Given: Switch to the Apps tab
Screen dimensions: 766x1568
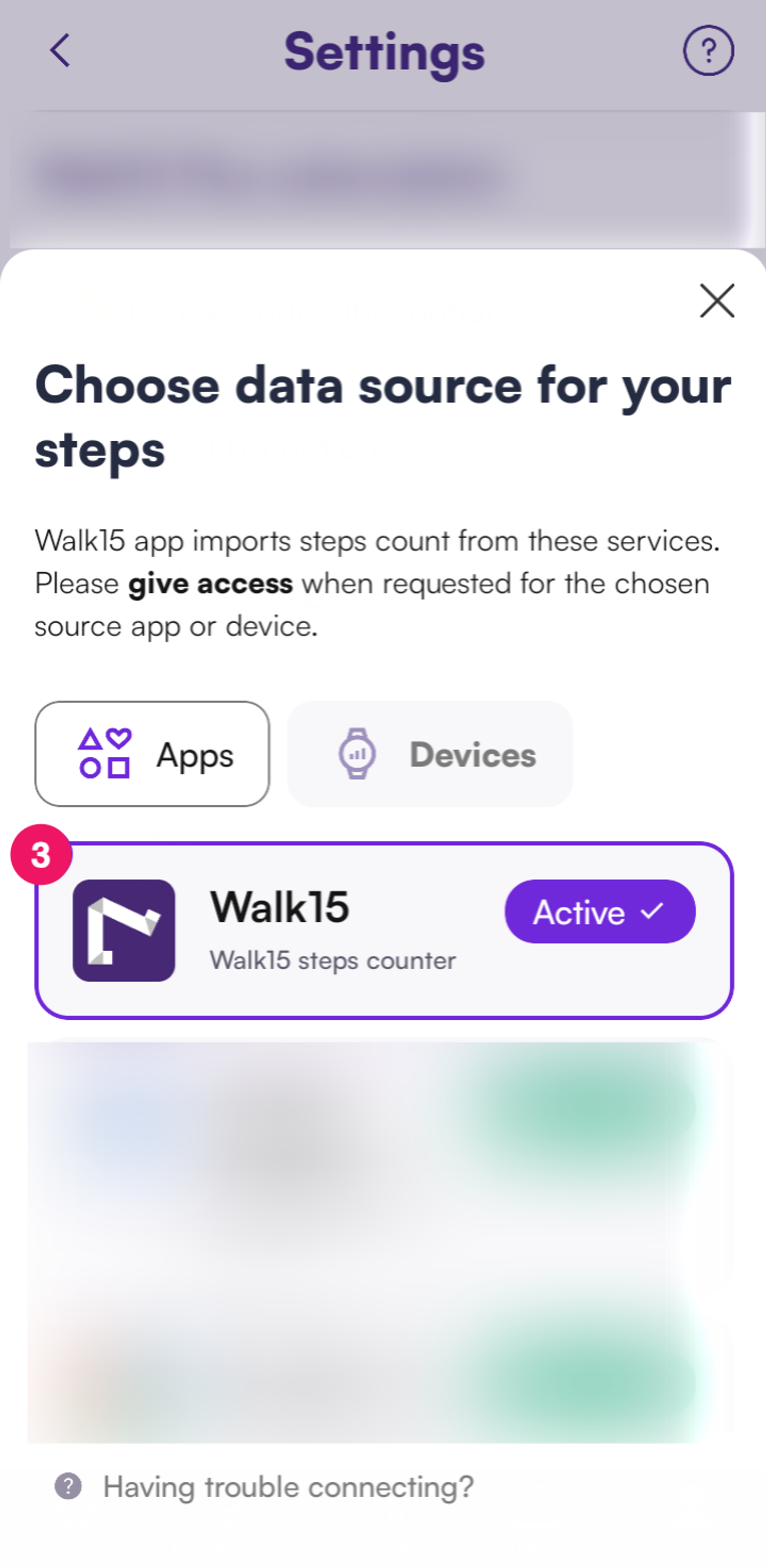Looking at the screenshot, I should [x=152, y=754].
